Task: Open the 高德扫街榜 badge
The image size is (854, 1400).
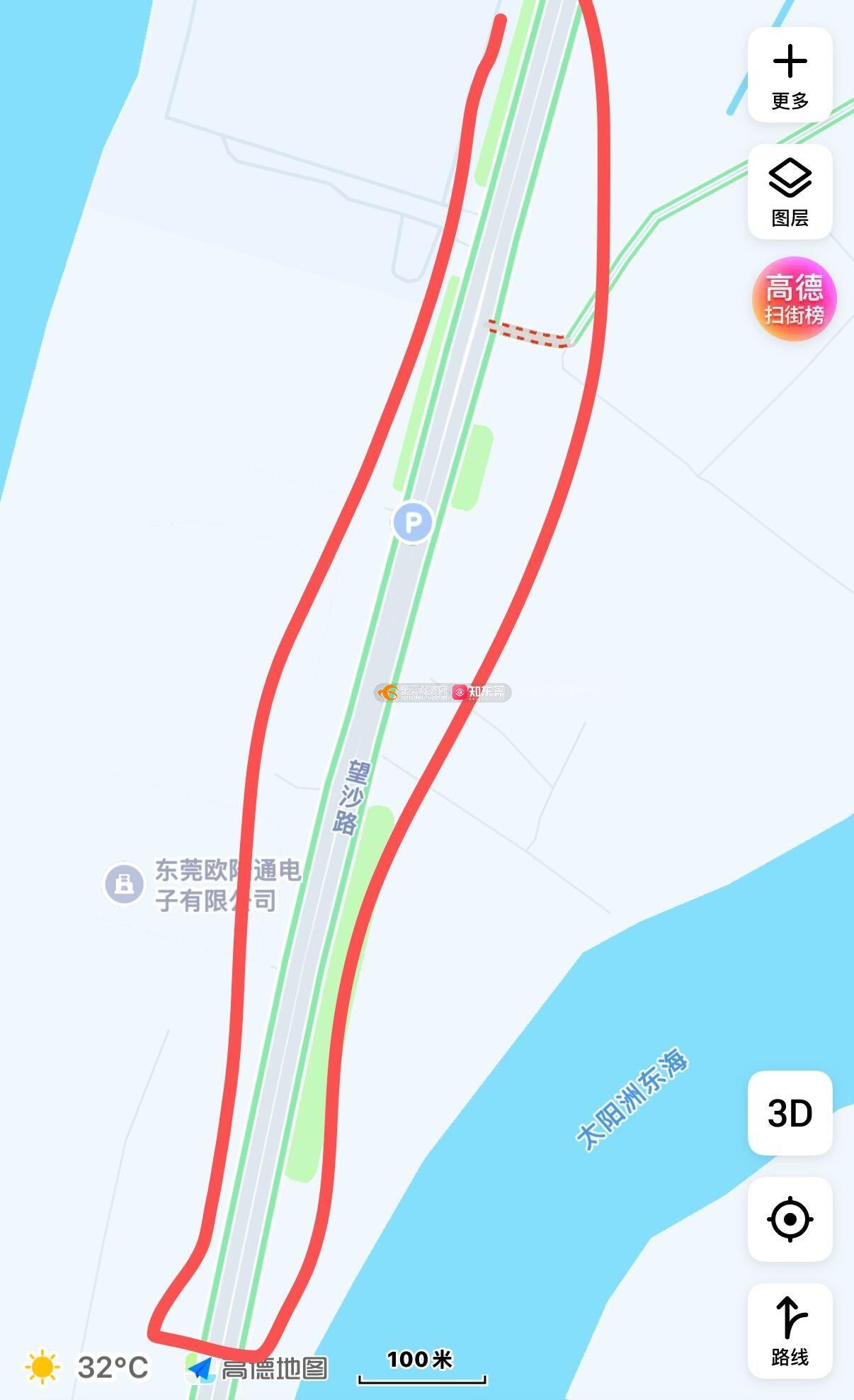Action: (x=795, y=299)
